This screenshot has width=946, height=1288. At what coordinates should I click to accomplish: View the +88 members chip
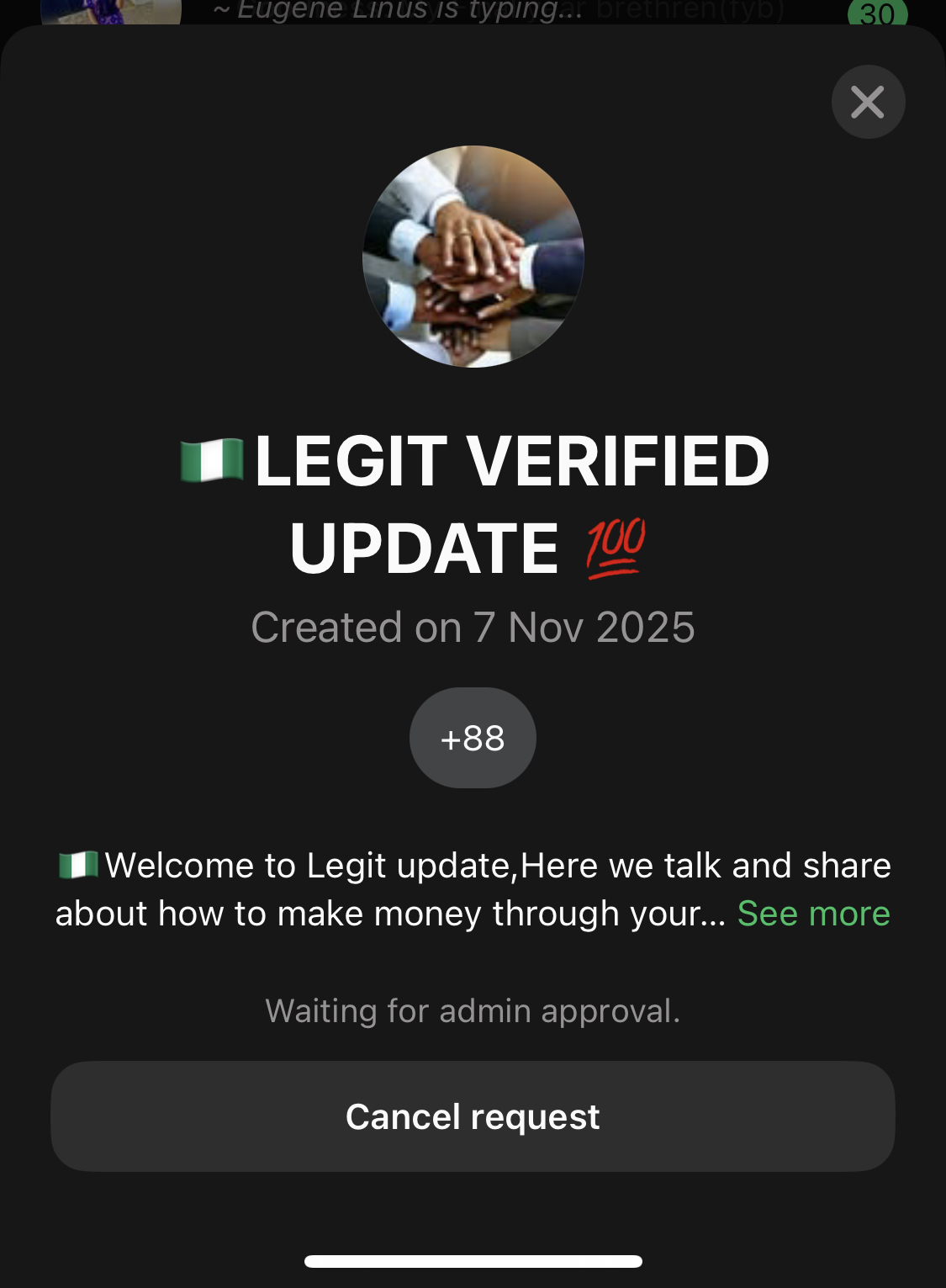pos(473,738)
